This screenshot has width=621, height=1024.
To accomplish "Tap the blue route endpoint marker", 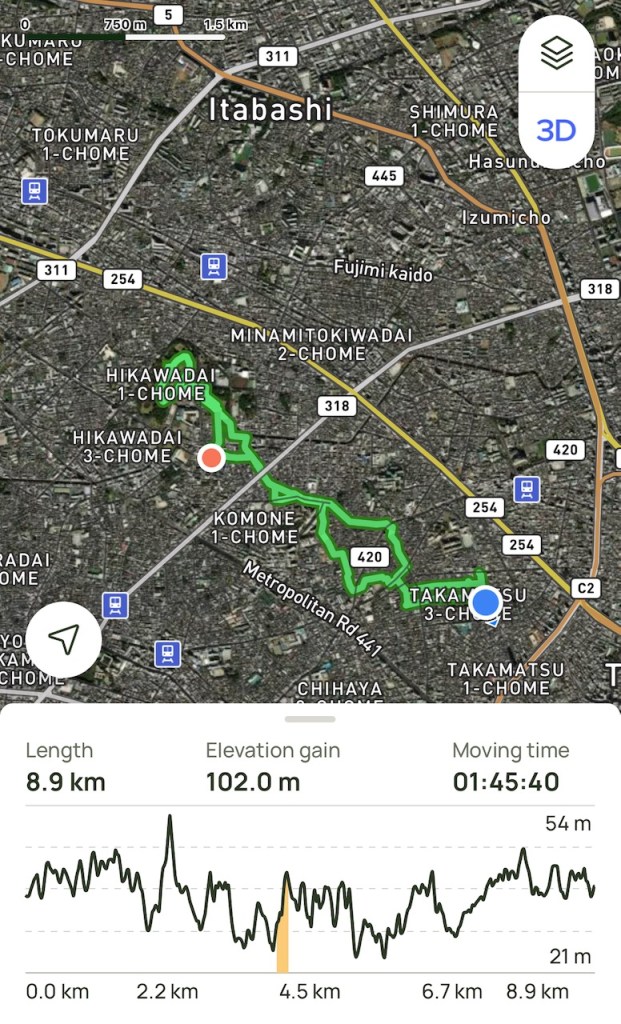I will point(486,602).
